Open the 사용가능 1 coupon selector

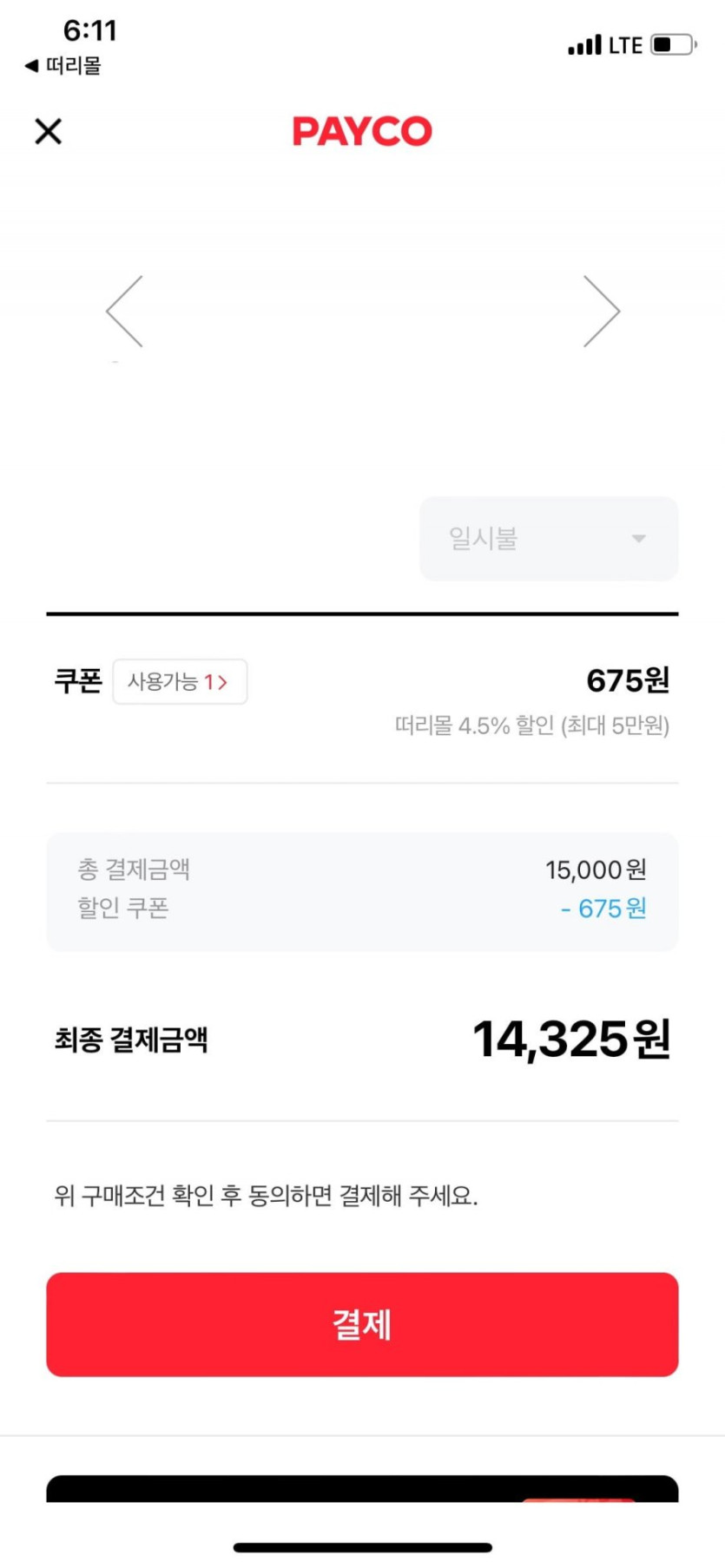[x=180, y=682]
